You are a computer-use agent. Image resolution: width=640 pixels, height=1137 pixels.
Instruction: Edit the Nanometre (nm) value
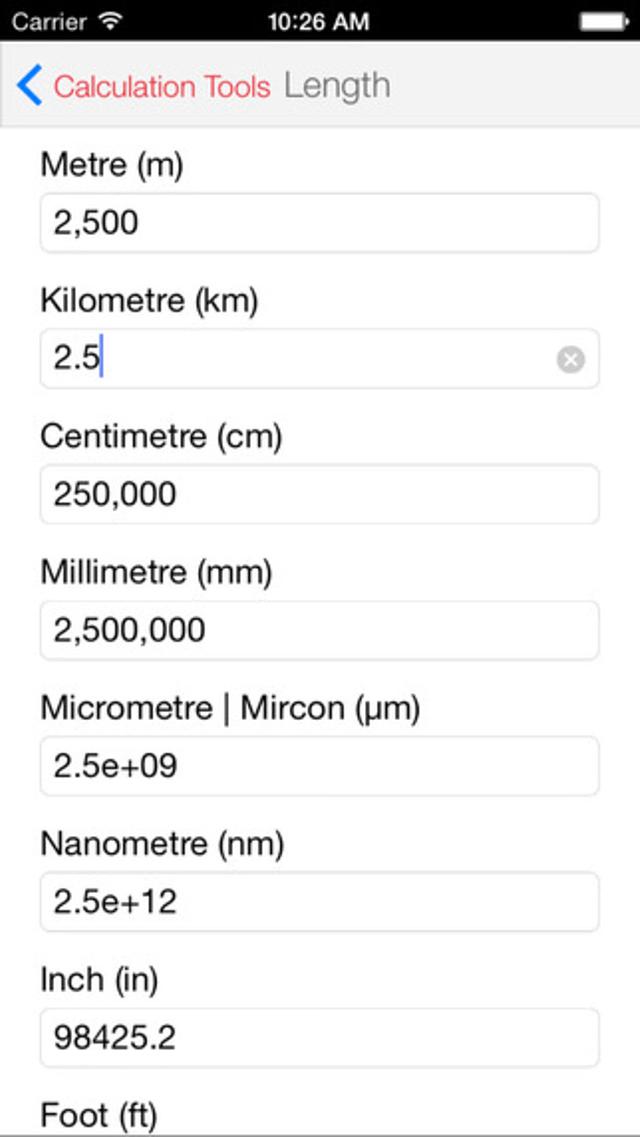tap(320, 901)
